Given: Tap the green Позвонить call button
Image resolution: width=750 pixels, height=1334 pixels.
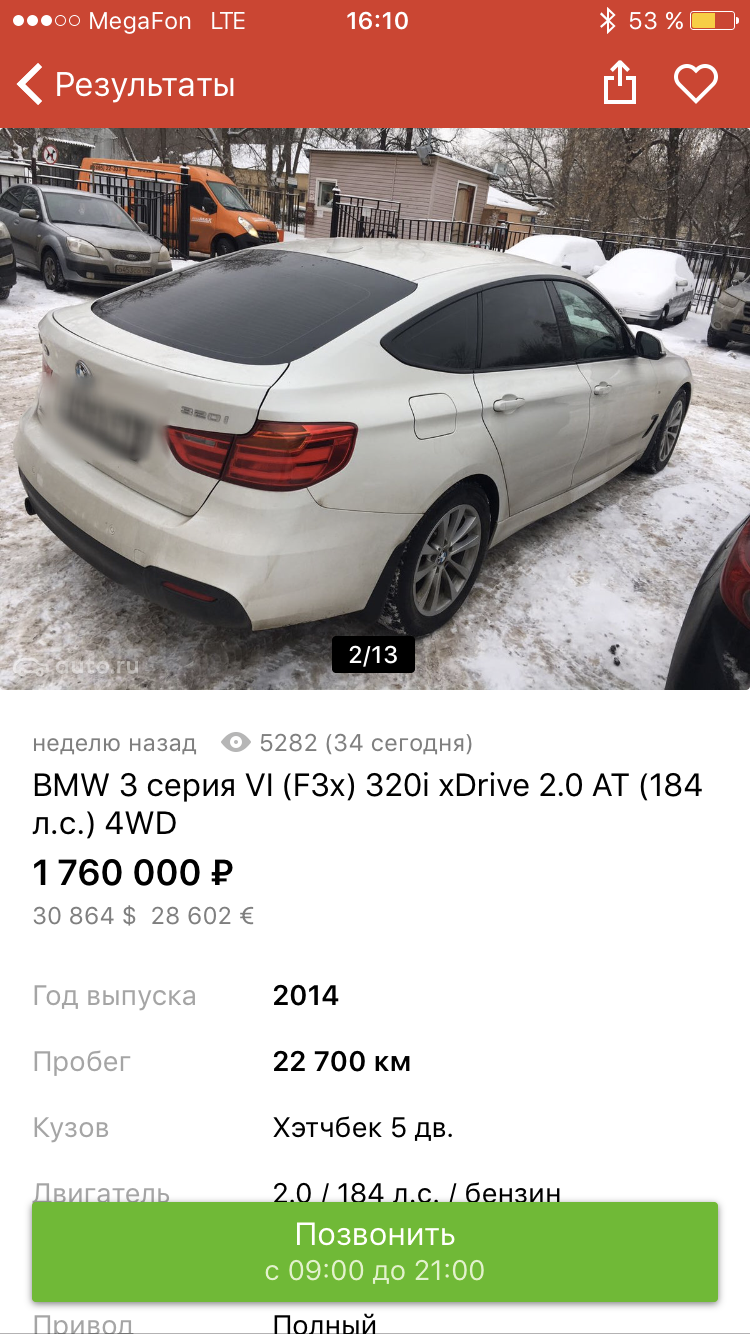Looking at the screenshot, I should click(375, 1252).
